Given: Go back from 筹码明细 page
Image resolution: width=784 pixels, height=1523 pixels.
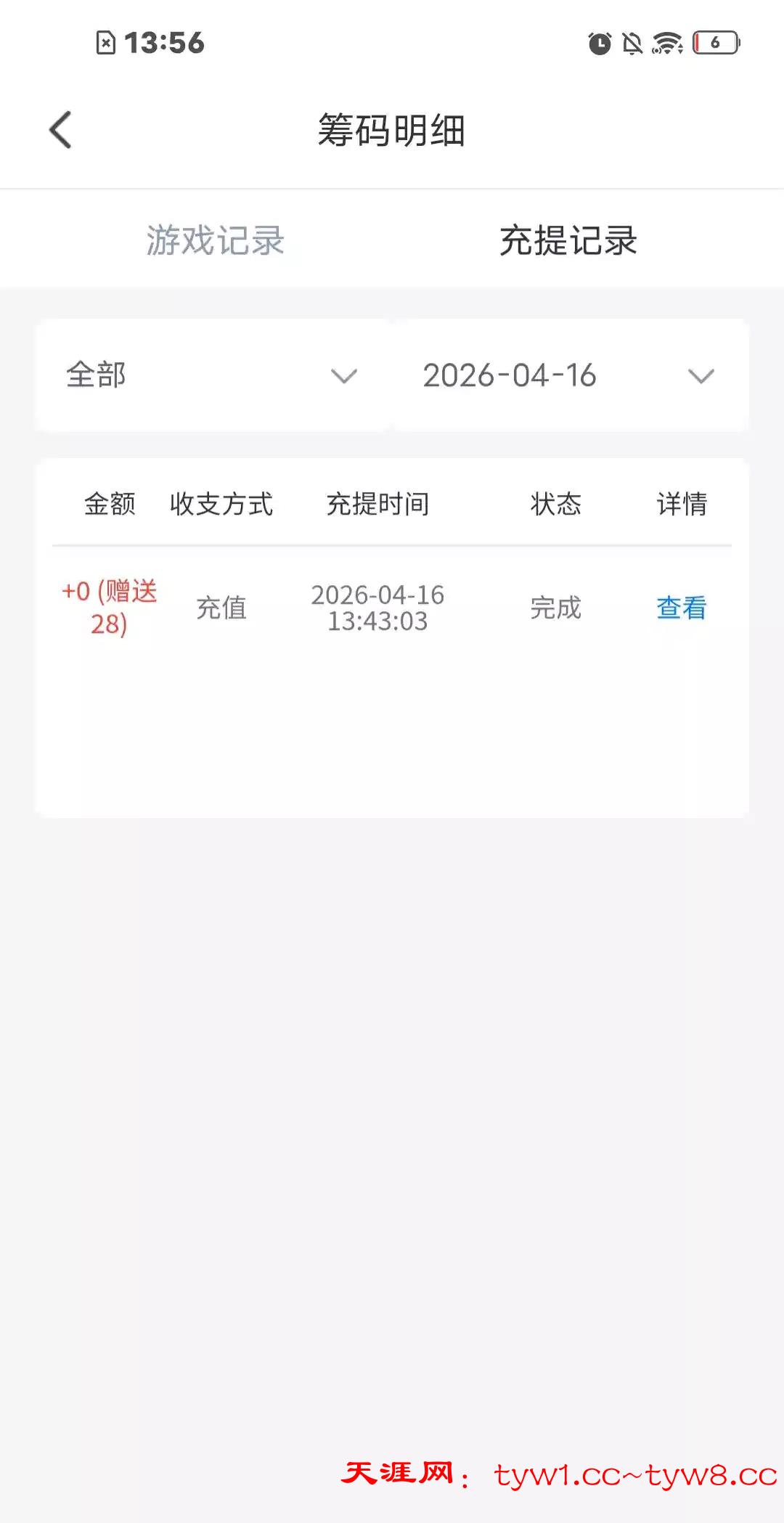Looking at the screenshot, I should tap(61, 130).
